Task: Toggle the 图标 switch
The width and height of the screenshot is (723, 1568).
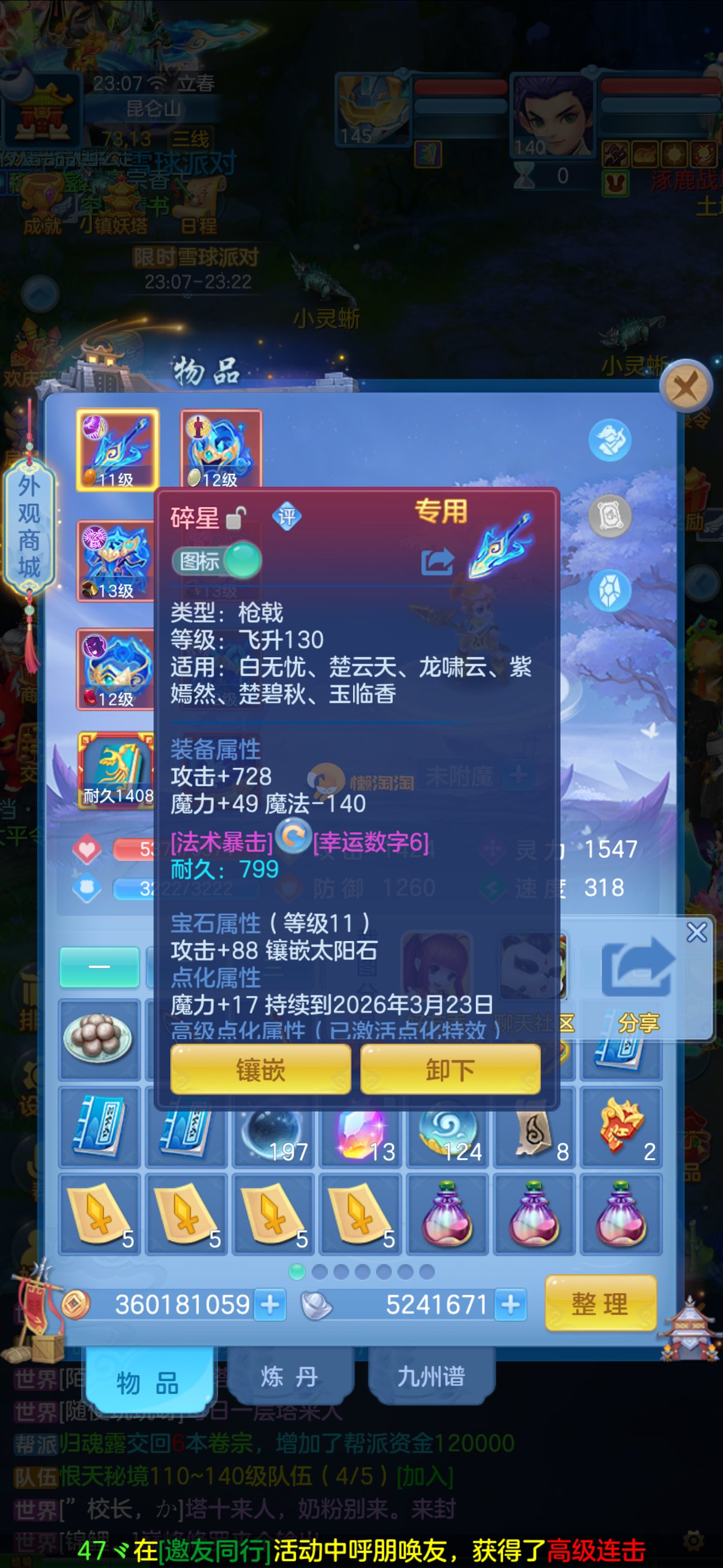Action: click(217, 561)
